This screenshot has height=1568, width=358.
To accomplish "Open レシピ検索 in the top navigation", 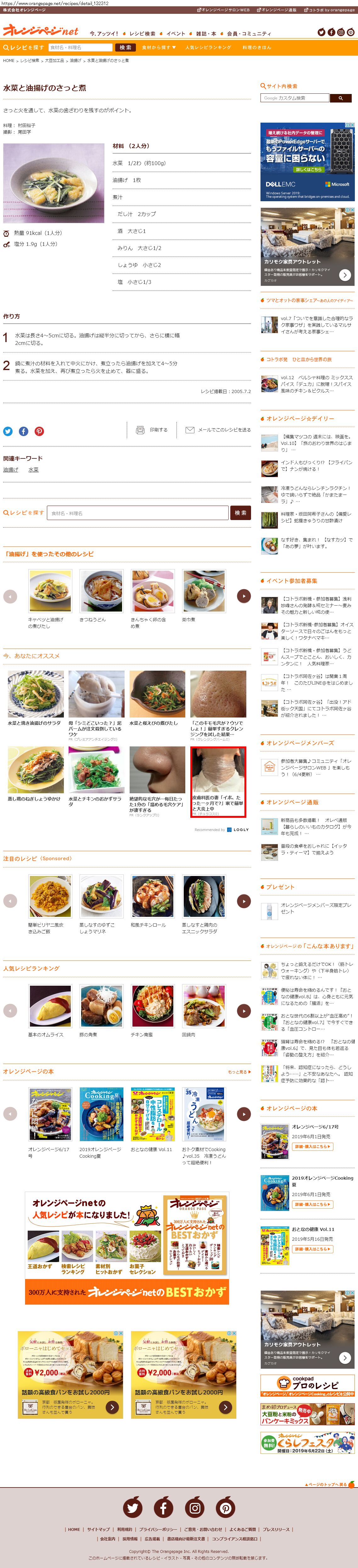I will (142, 33).
